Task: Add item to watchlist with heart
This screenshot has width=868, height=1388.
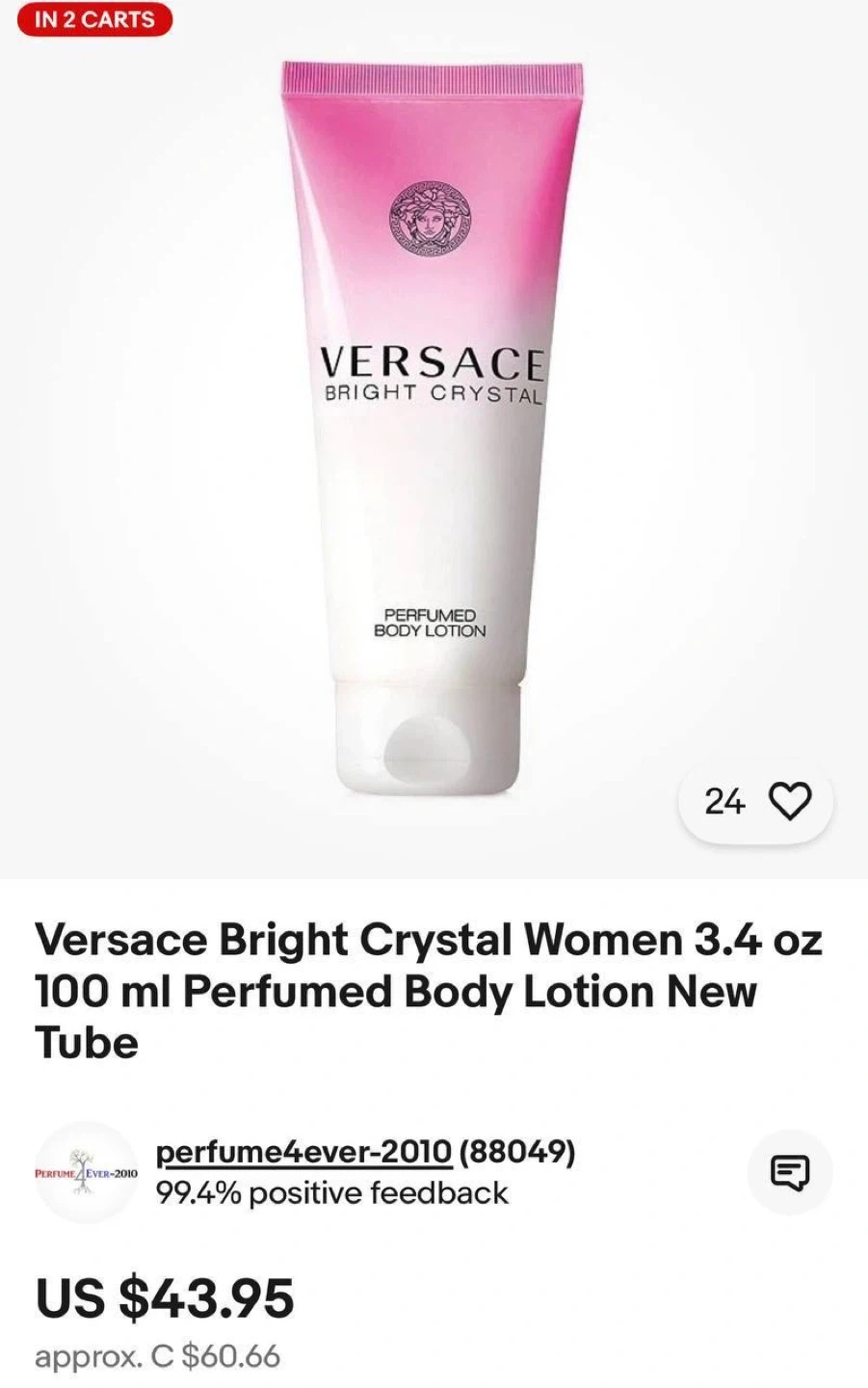Action: (789, 801)
